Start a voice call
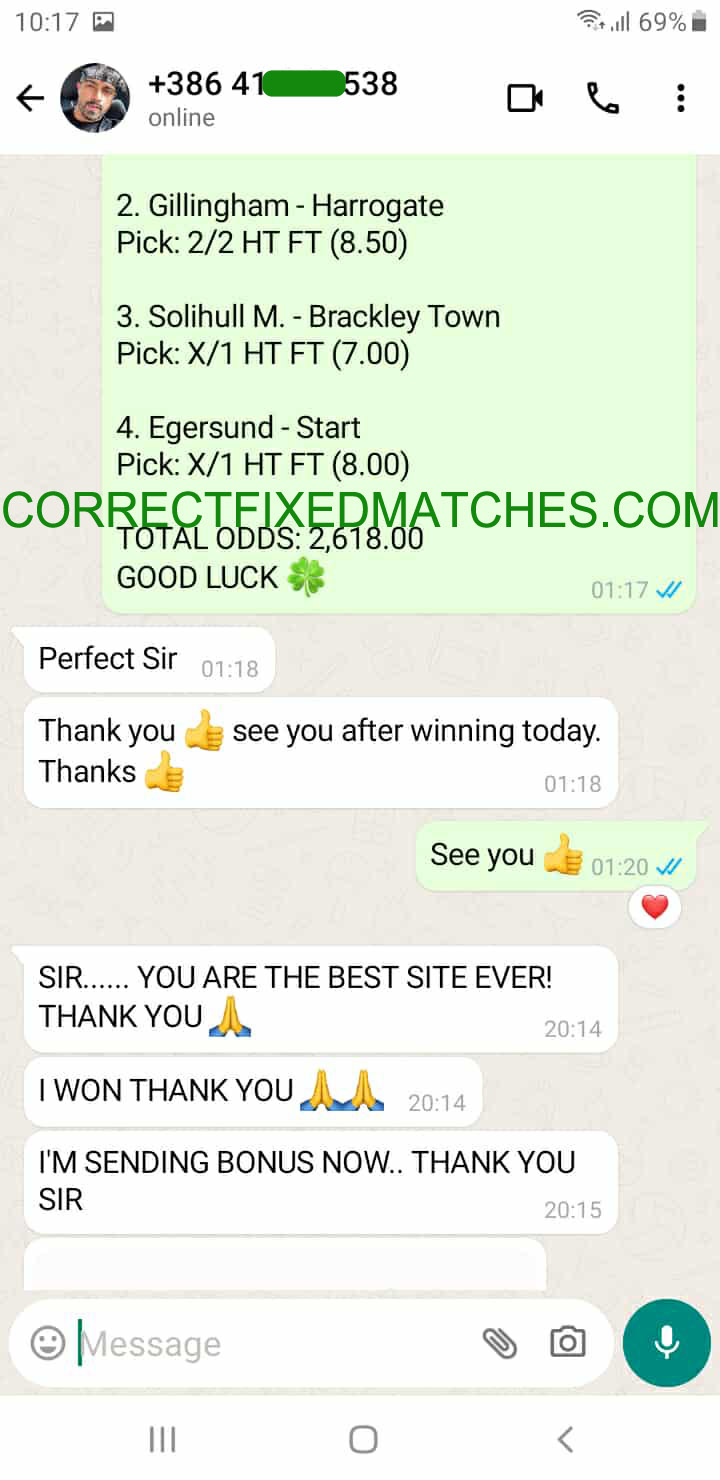Image resolution: width=720 pixels, height=1480 pixels. pyautogui.click(x=602, y=98)
